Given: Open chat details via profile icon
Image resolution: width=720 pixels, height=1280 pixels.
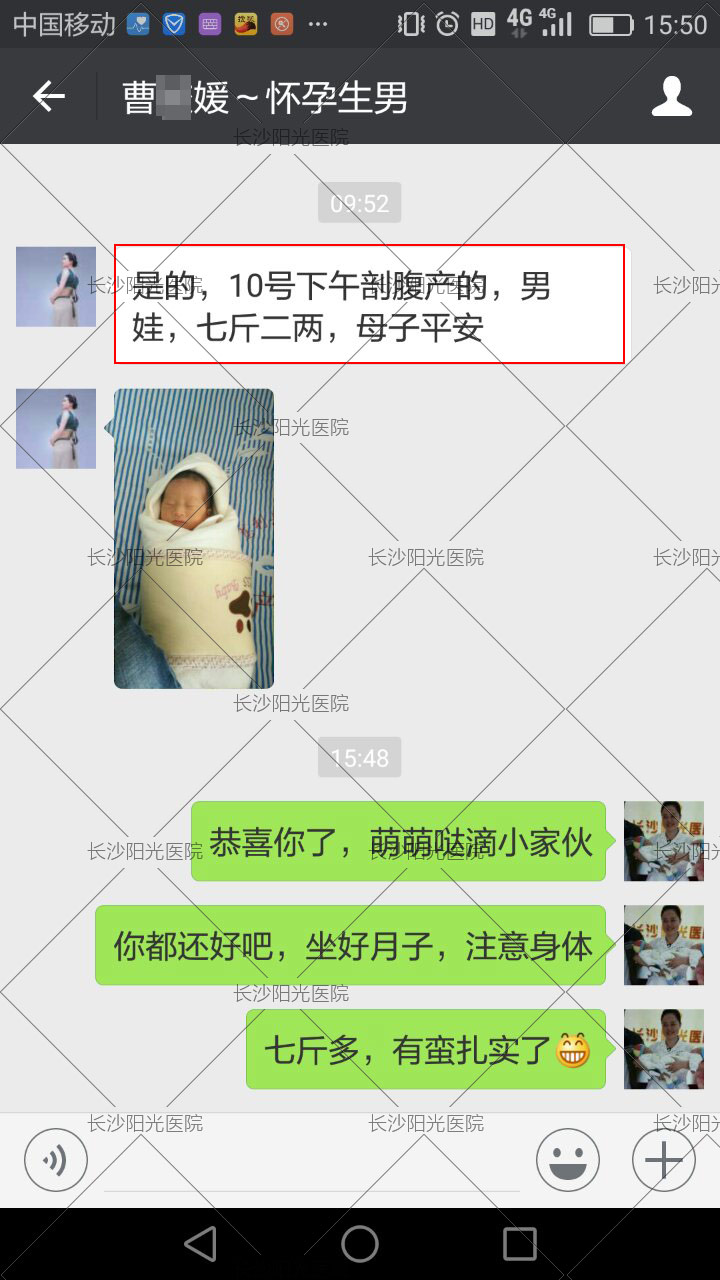Looking at the screenshot, I should (671, 97).
